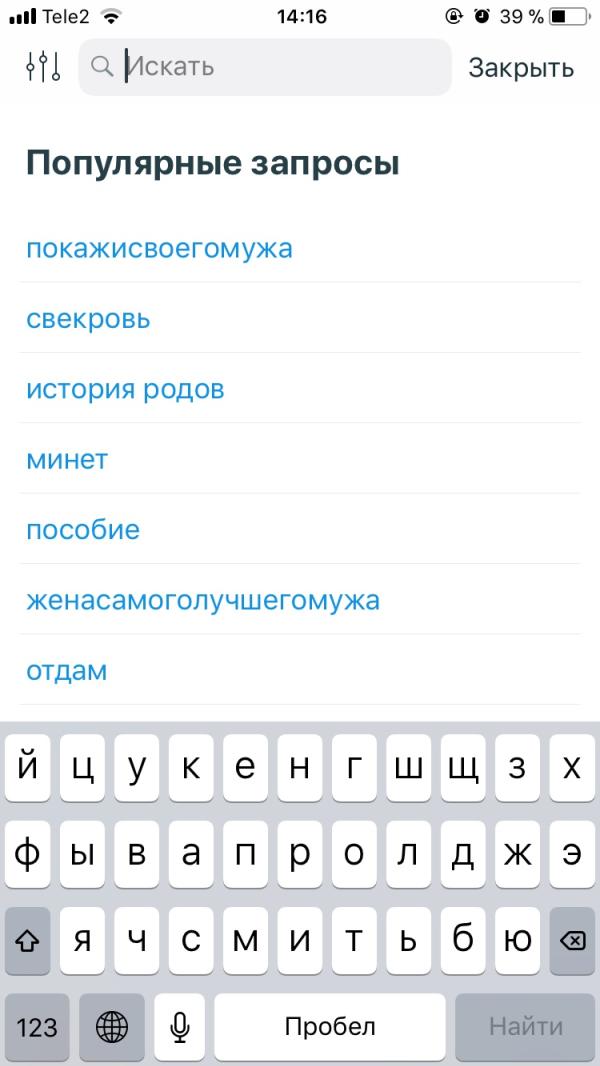Tap the отдам popular query
This screenshot has width=600, height=1066.
click(66, 670)
